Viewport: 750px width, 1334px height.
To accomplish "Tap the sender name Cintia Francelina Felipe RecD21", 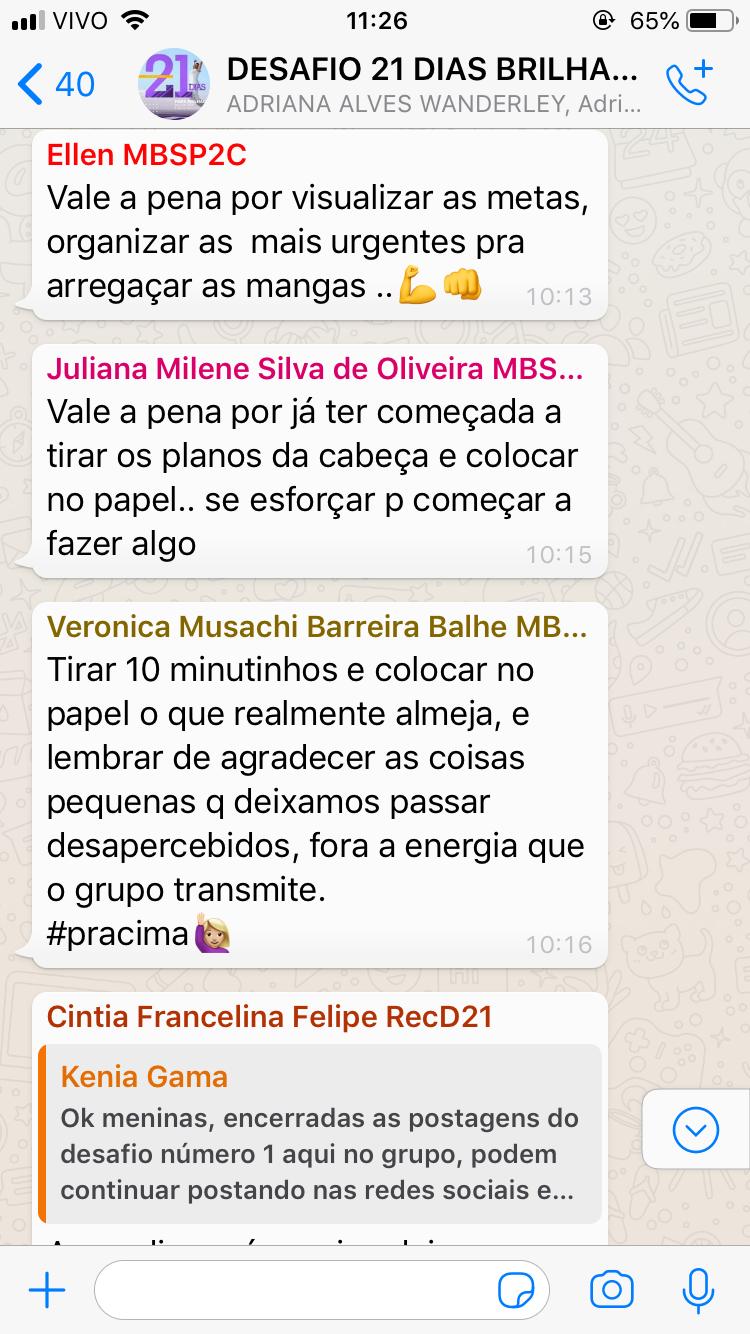I will click(270, 1017).
